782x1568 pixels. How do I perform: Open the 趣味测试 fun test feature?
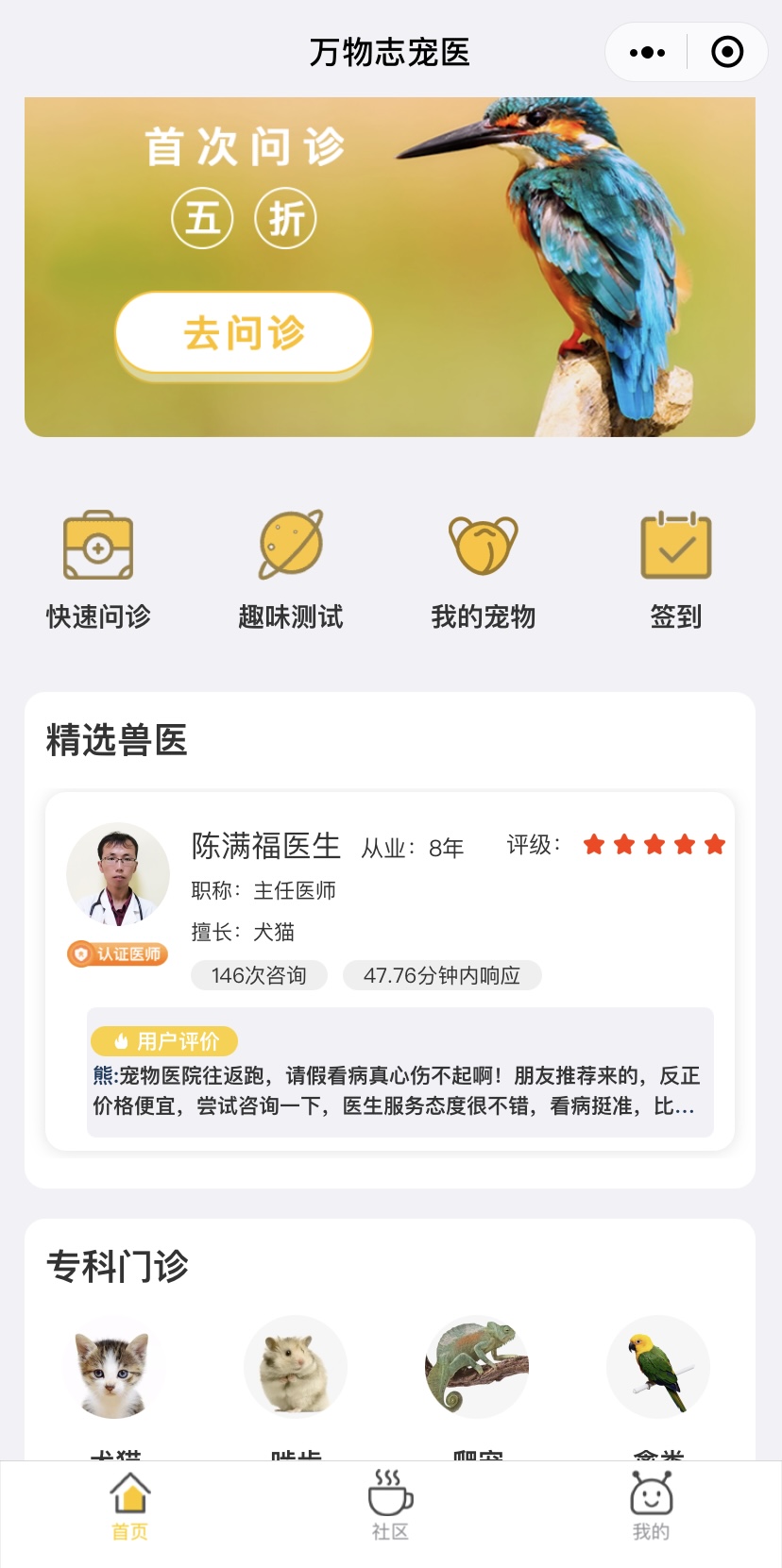coord(290,548)
